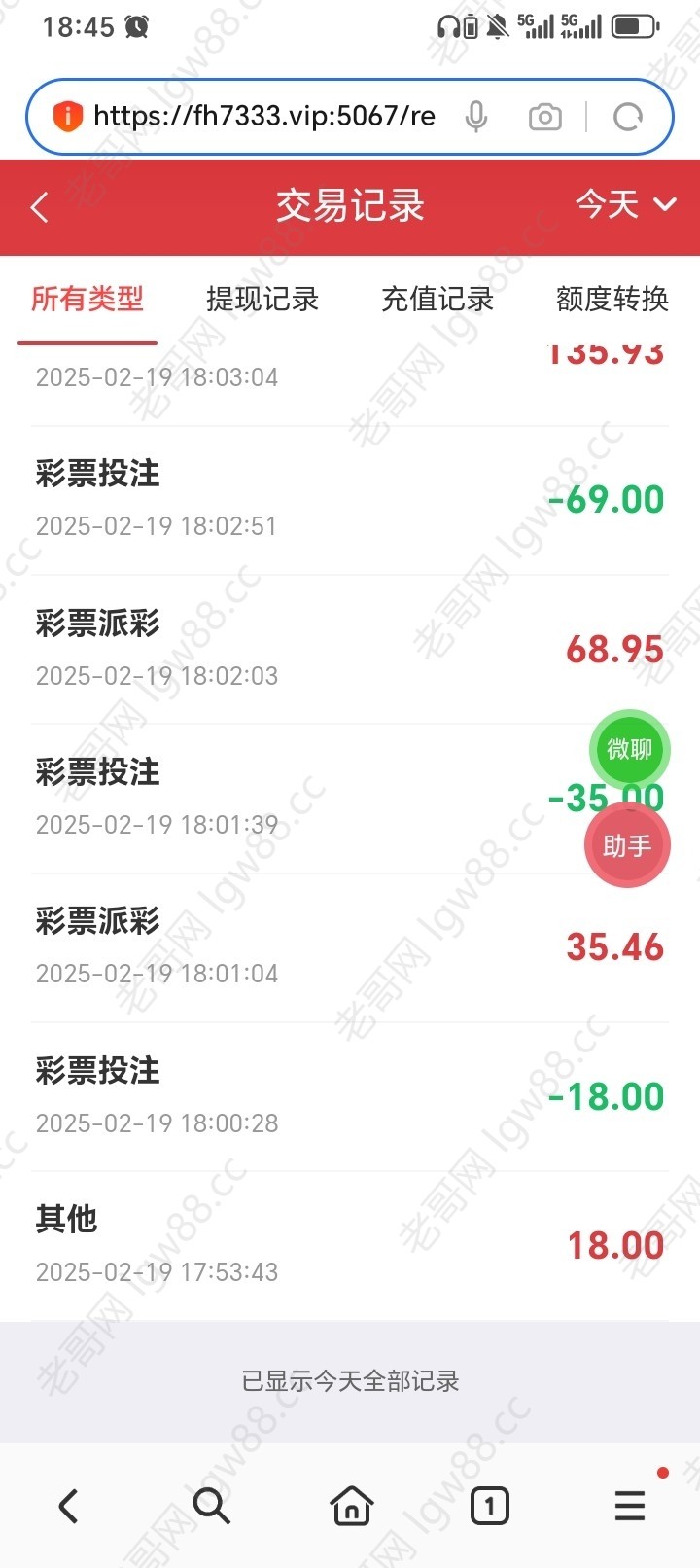
Task: Open the 其他 record at 17:53:43
Action: click(x=350, y=1245)
